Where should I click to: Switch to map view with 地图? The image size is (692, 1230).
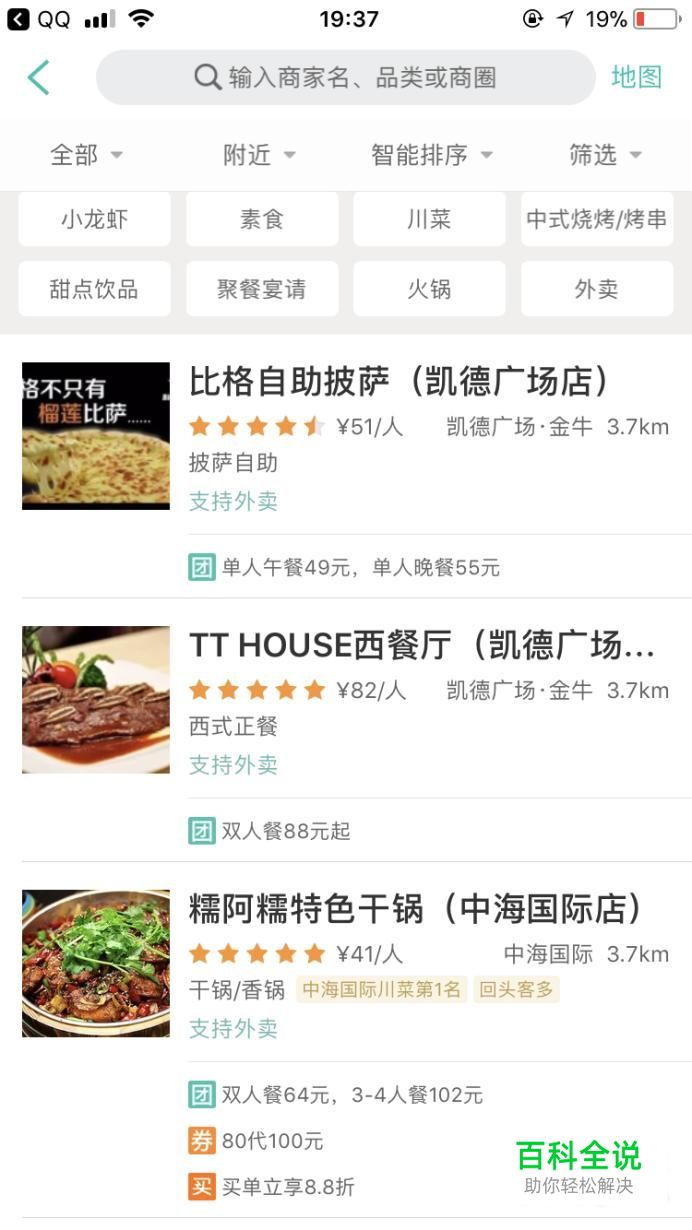(x=636, y=77)
